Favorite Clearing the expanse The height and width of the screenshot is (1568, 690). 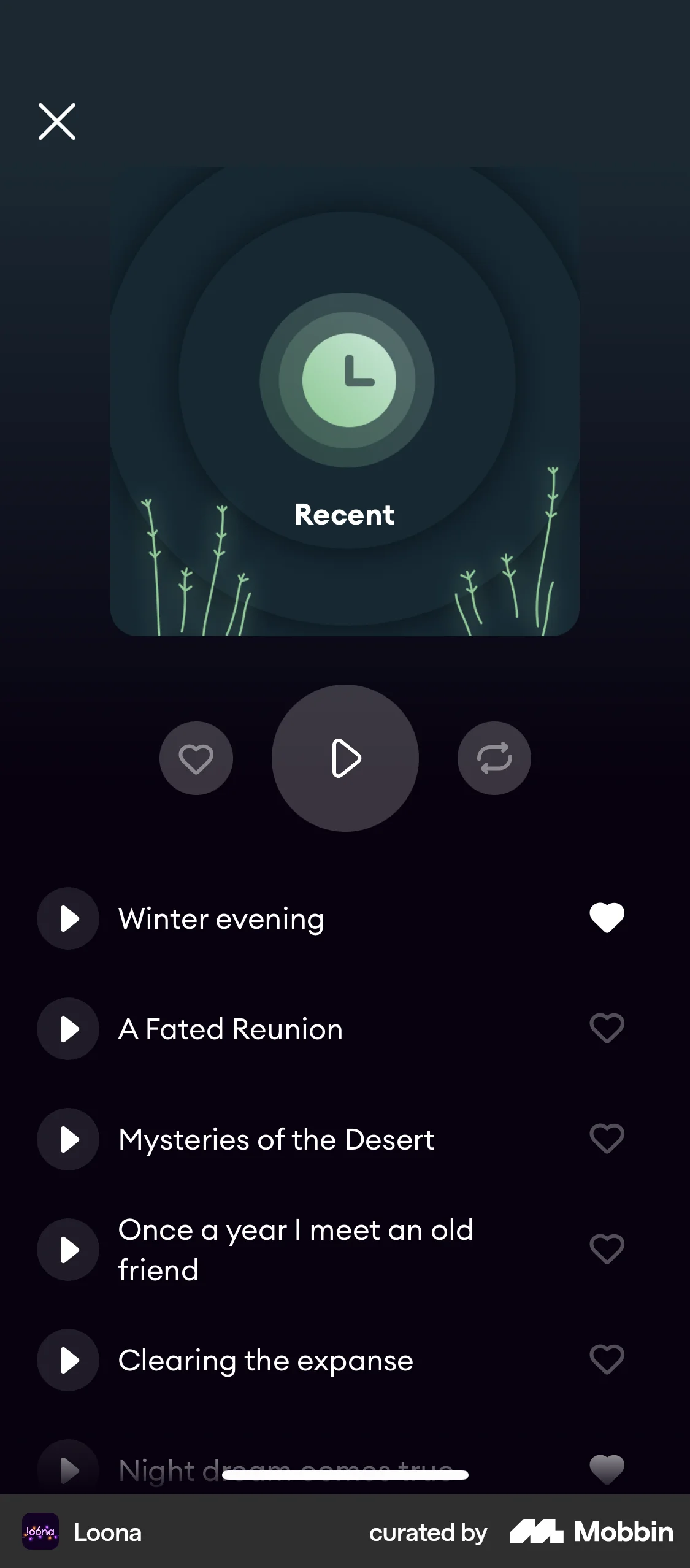(x=606, y=1360)
